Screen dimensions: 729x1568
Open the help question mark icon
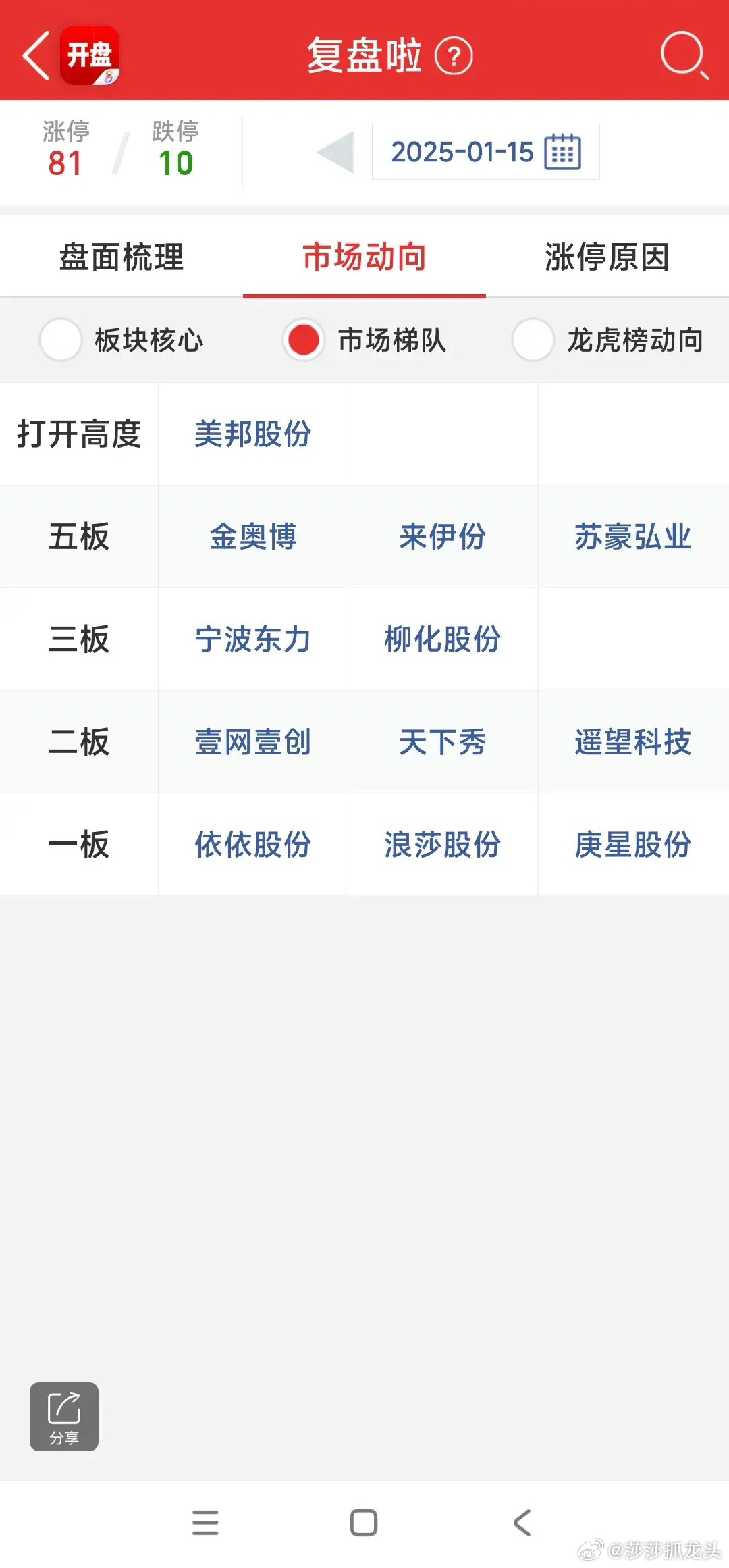click(454, 56)
